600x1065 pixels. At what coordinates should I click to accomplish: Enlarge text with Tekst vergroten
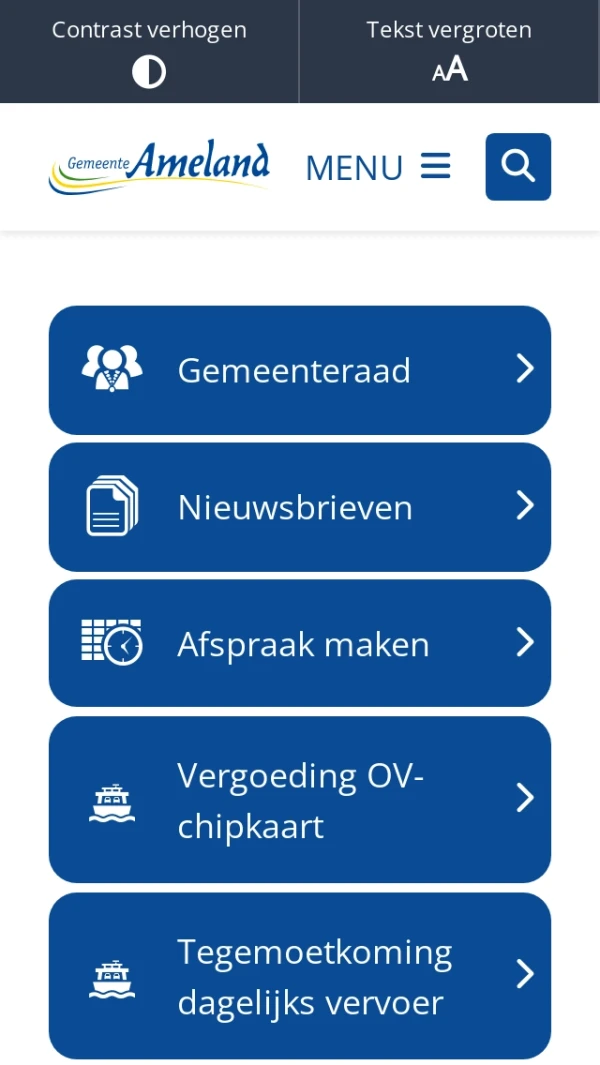point(449,52)
